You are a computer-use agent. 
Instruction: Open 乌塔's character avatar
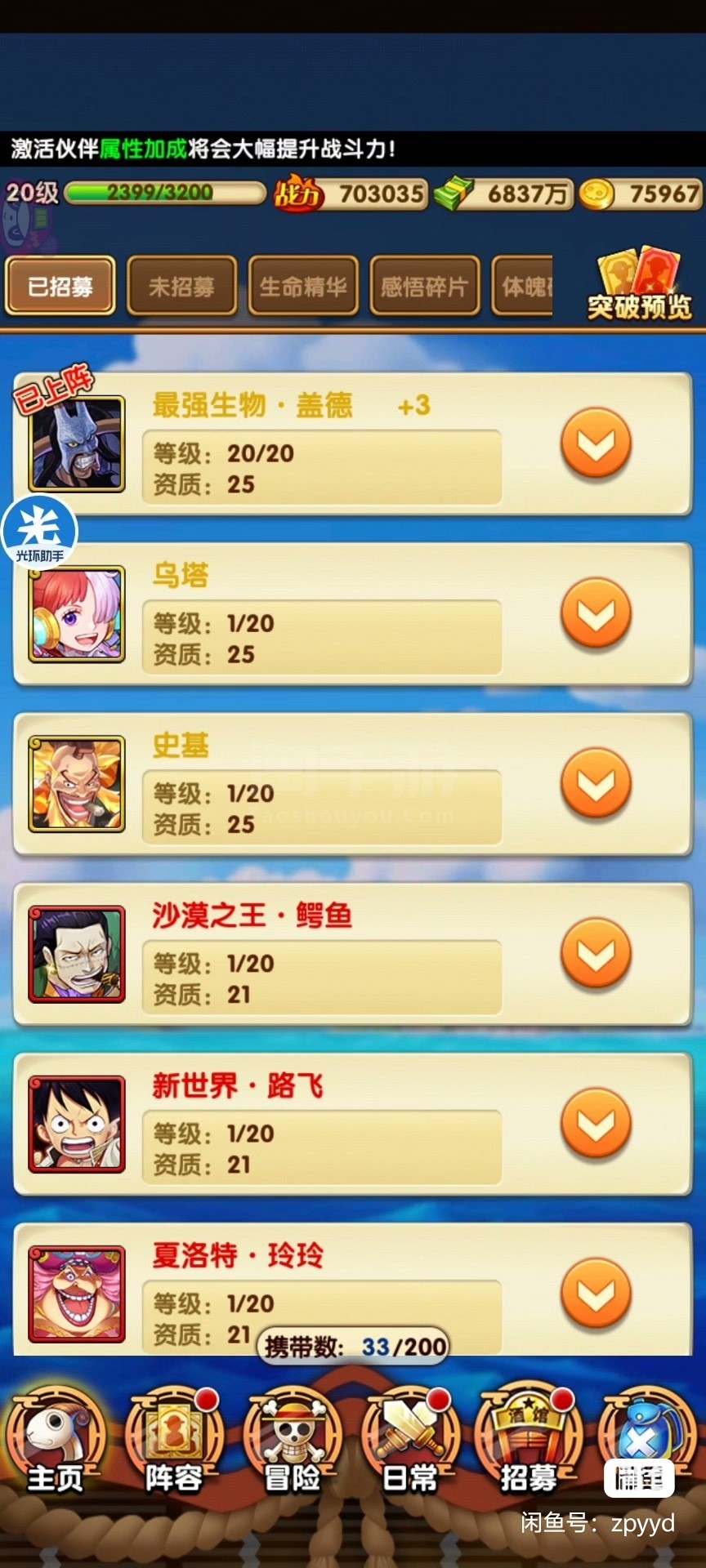coord(77,614)
